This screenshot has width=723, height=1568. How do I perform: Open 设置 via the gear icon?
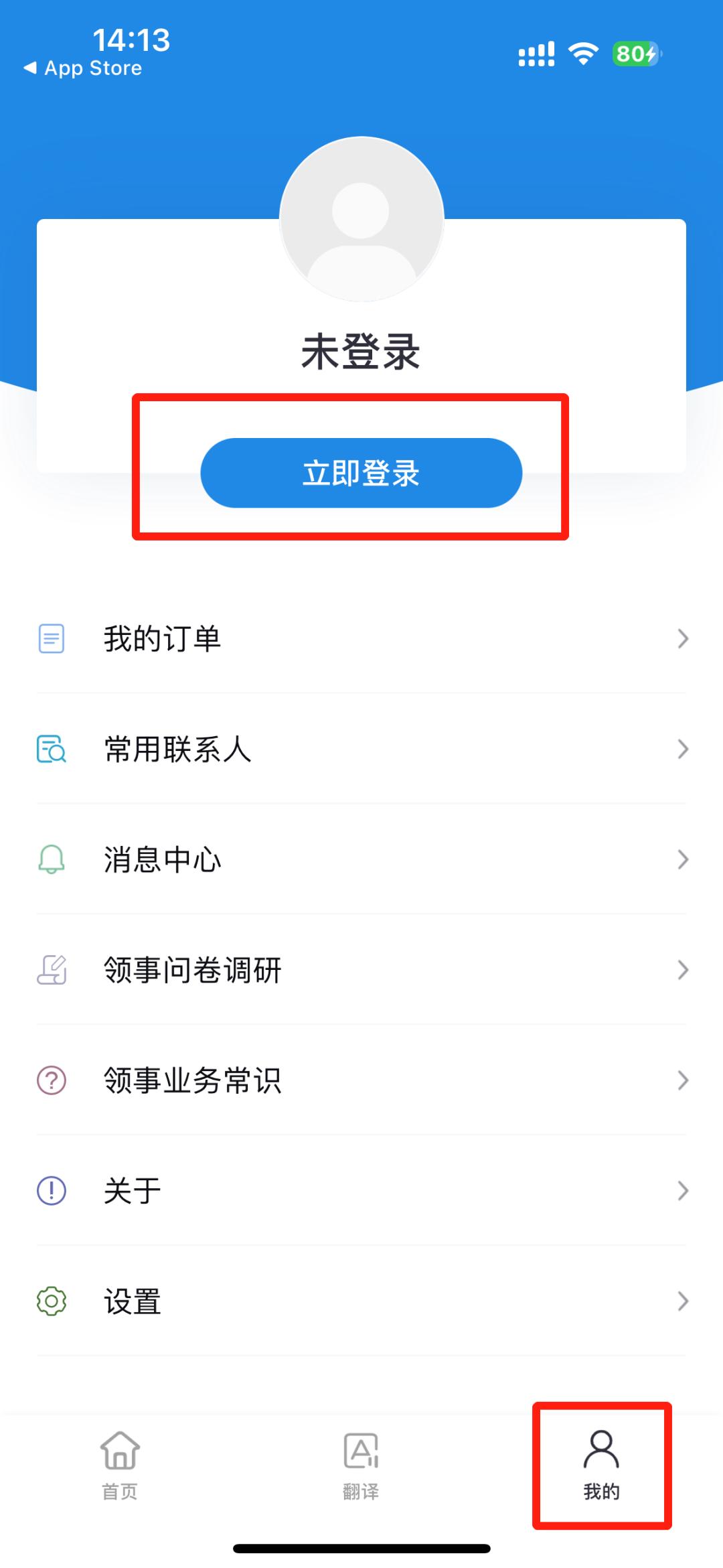tap(50, 1300)
